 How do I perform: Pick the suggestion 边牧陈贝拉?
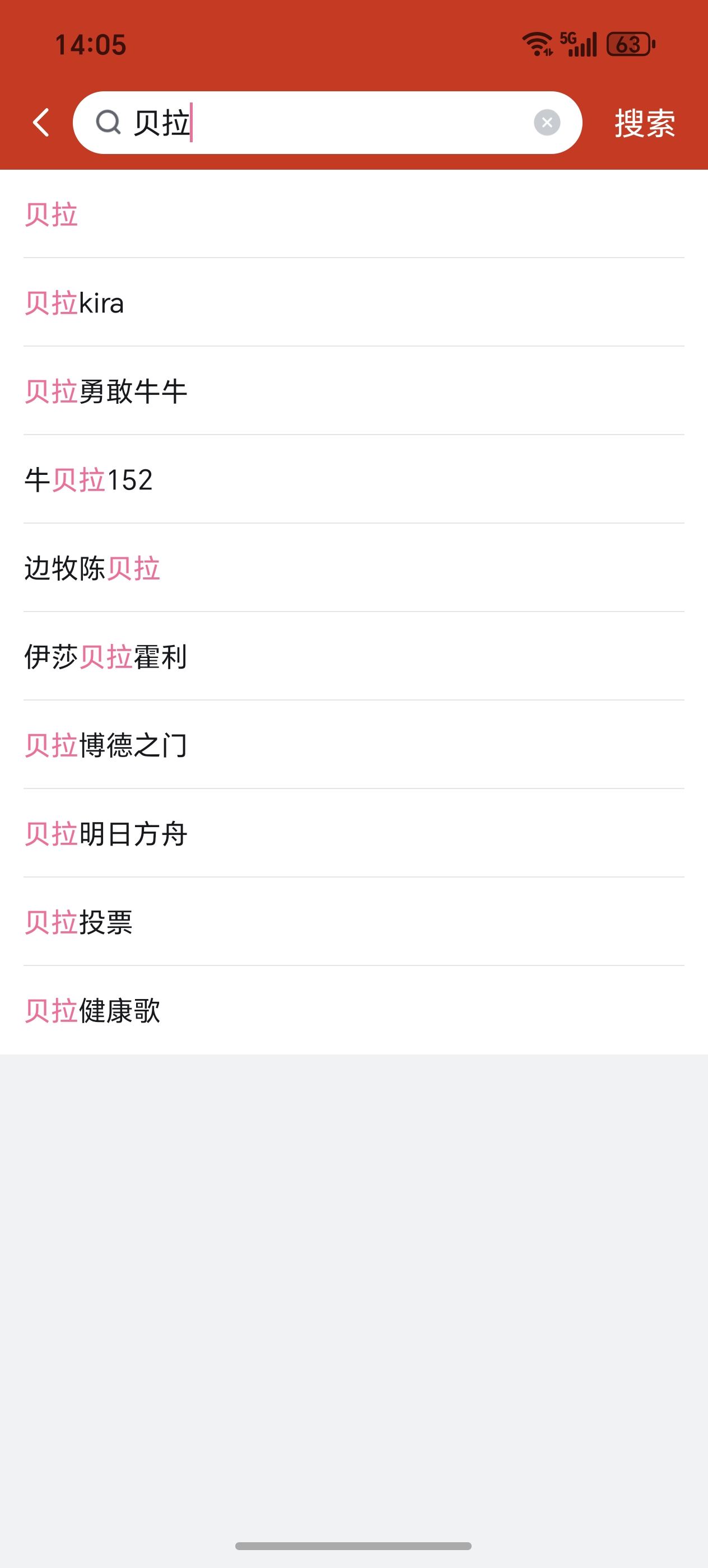(92, 568)
